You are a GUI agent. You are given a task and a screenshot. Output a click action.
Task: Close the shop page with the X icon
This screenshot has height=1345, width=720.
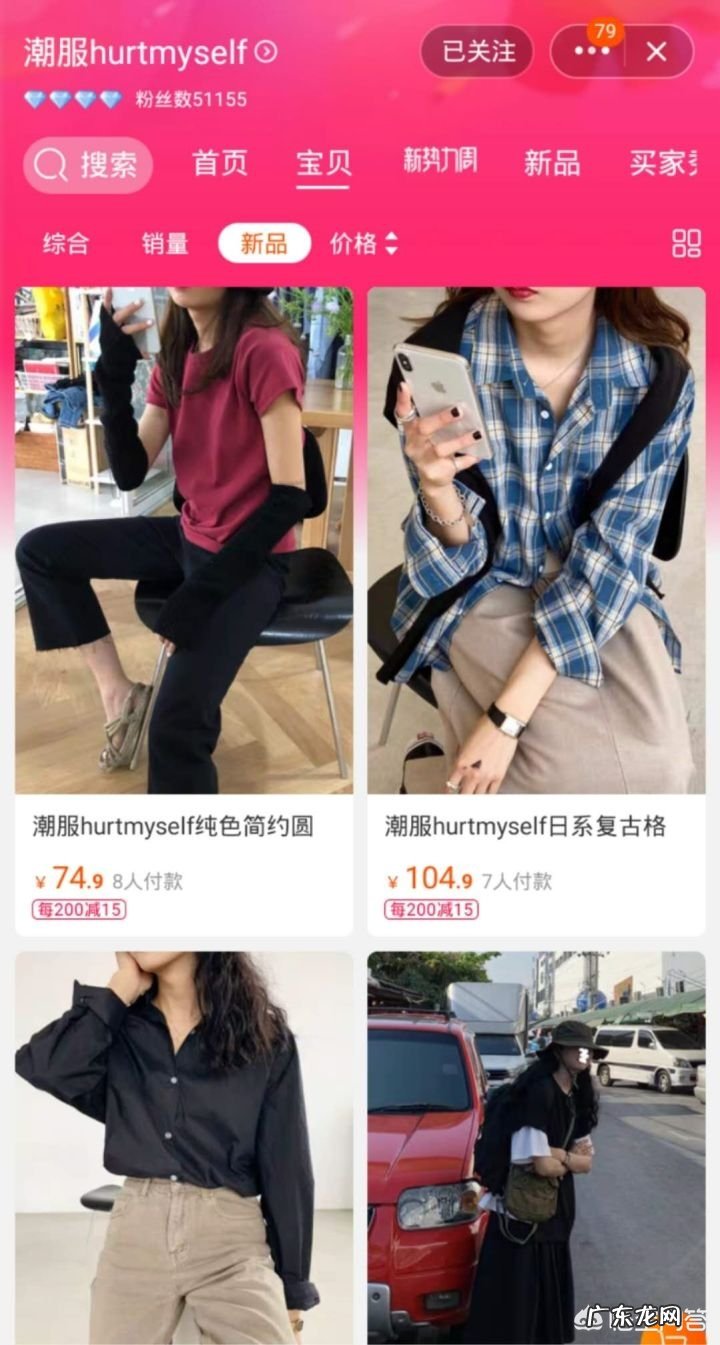coord(655,52)
